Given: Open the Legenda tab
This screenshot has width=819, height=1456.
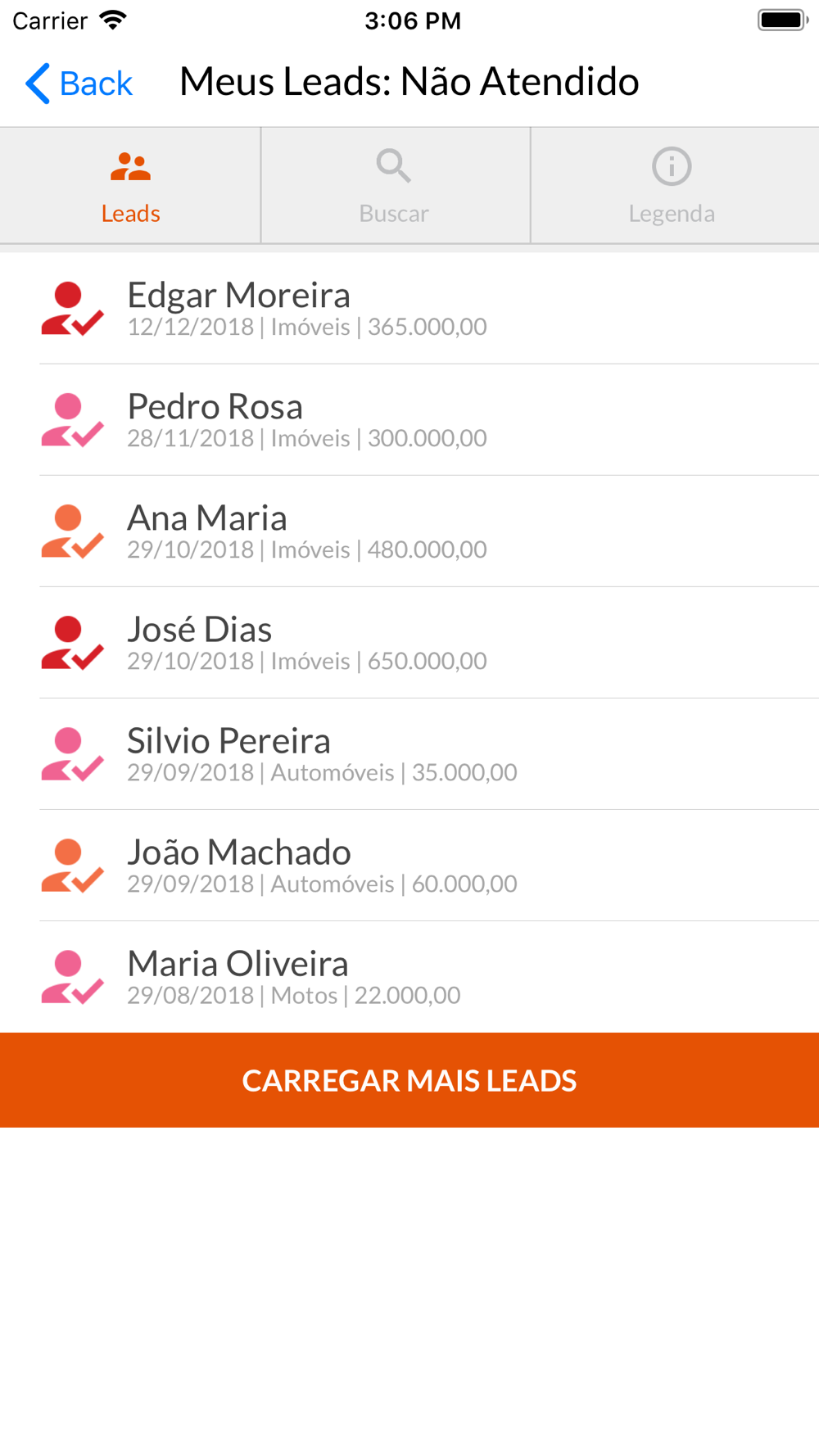Looking at the screenshot, I should coord(675,186).
